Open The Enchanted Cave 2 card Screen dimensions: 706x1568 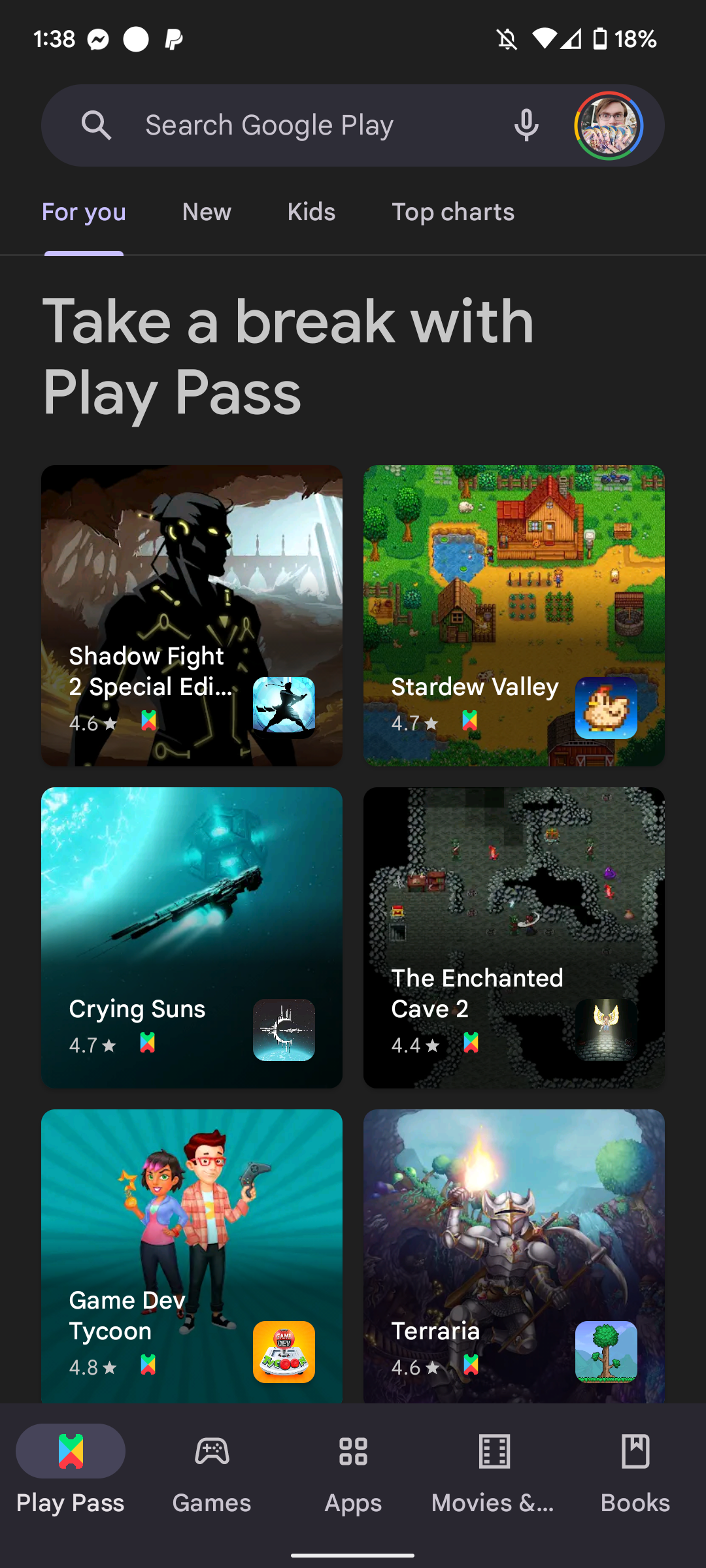pos(514,938)
